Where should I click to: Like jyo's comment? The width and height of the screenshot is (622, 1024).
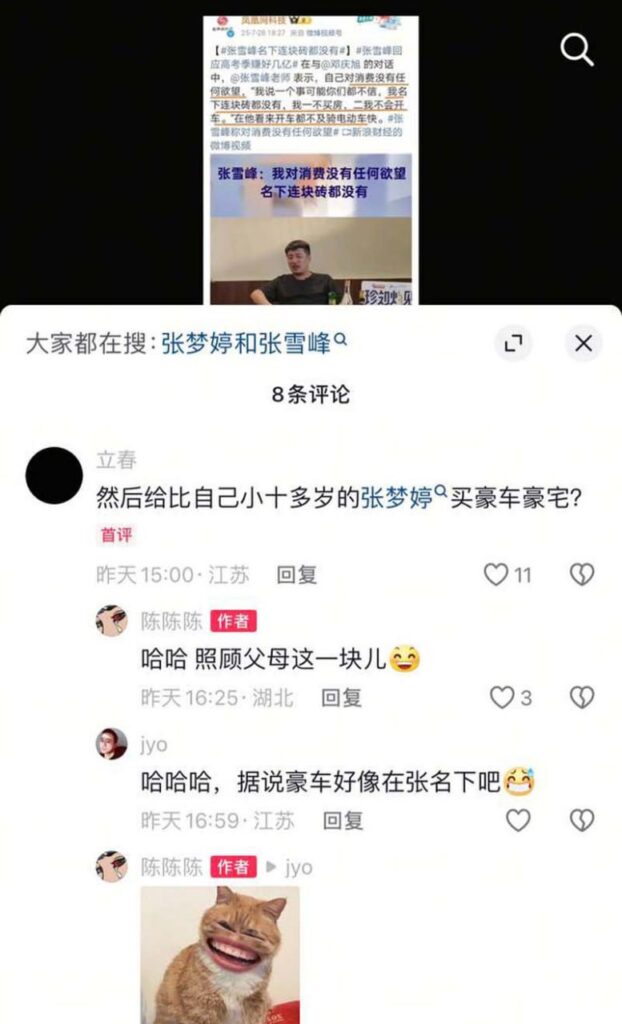coord(518,821)
